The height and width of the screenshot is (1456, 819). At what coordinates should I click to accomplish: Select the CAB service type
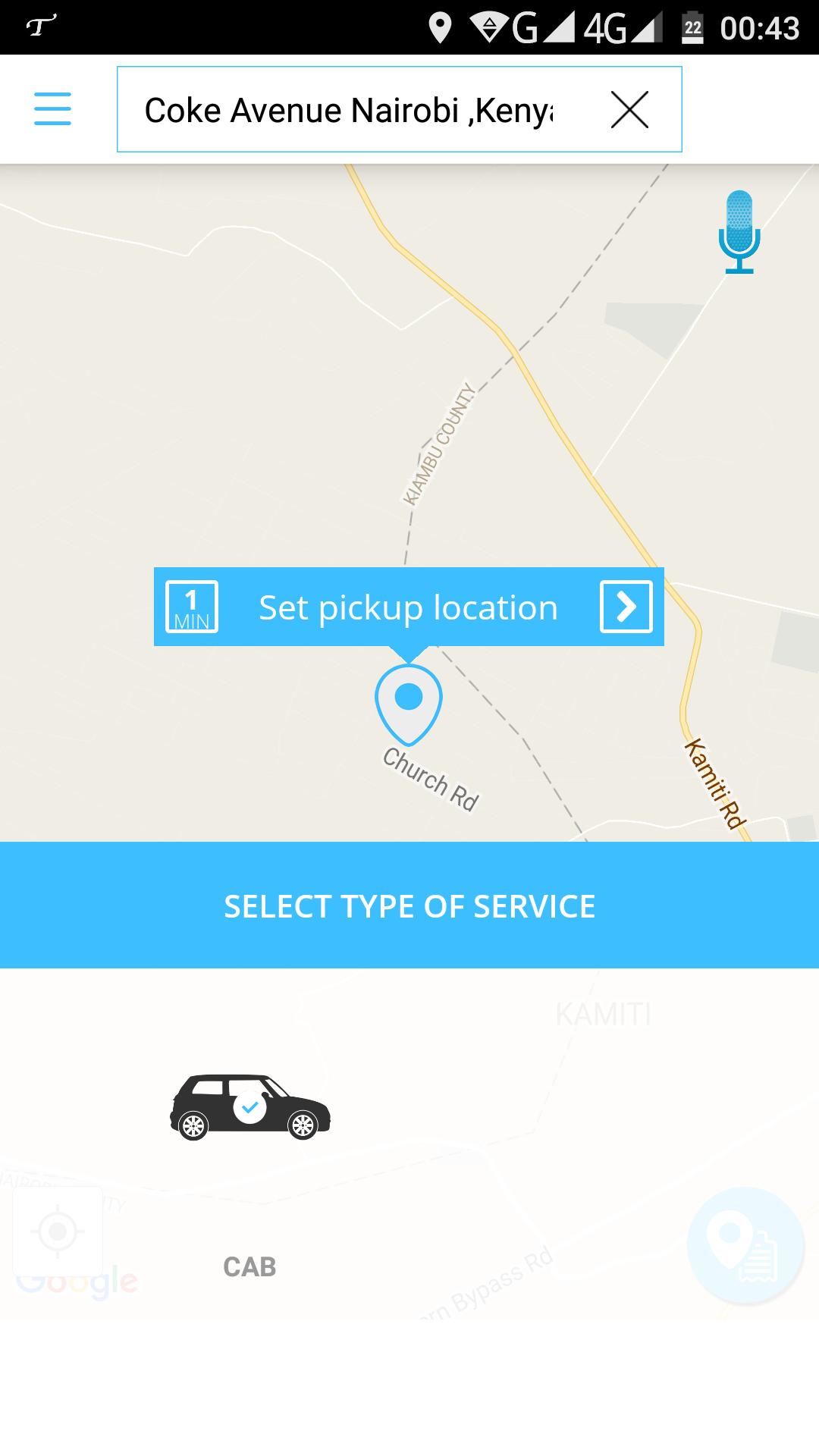coord(249,1107)
